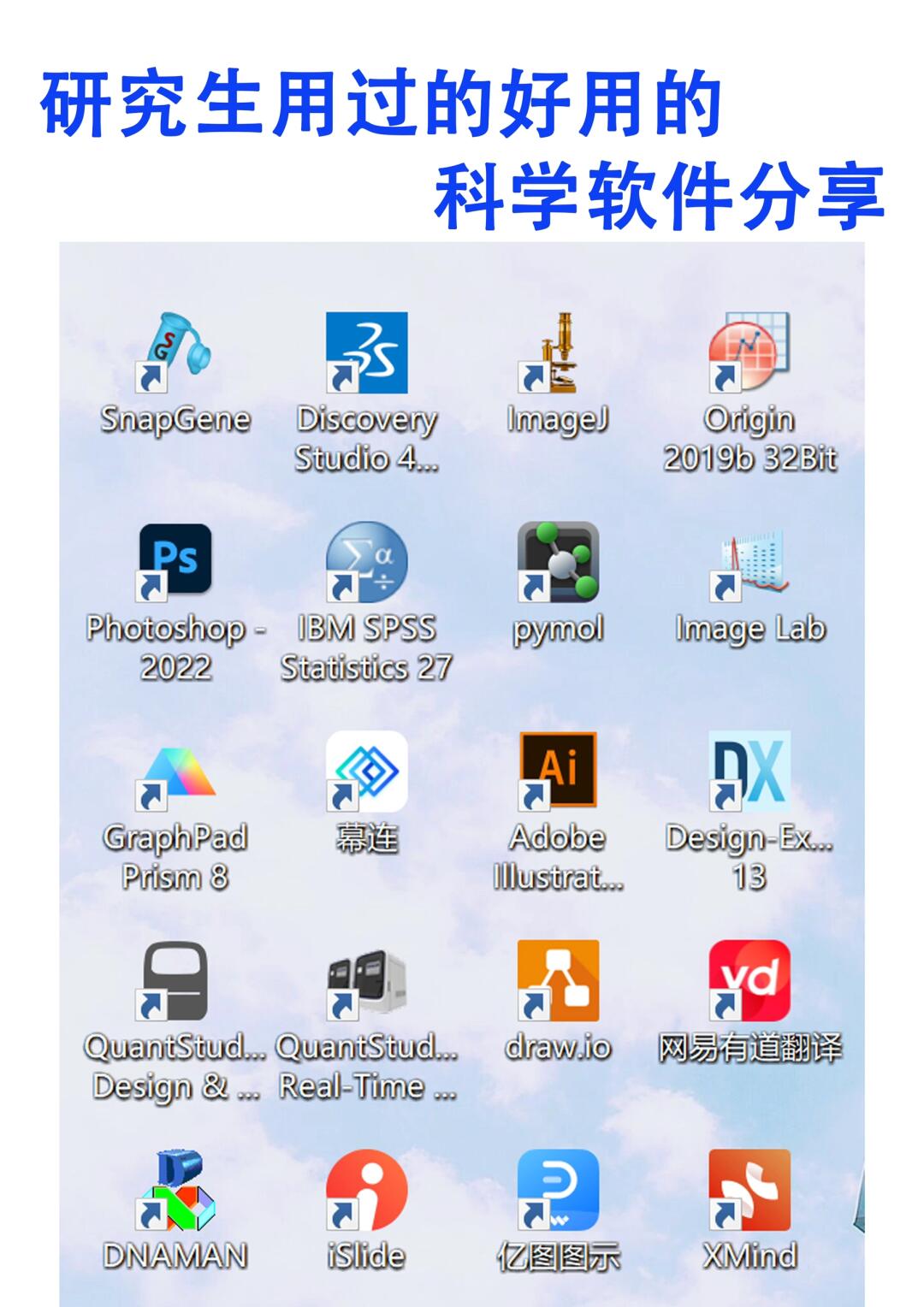Launch Photoshop 2022
This screenshot has height=1307, width=924.
click(x=175, y=560)
